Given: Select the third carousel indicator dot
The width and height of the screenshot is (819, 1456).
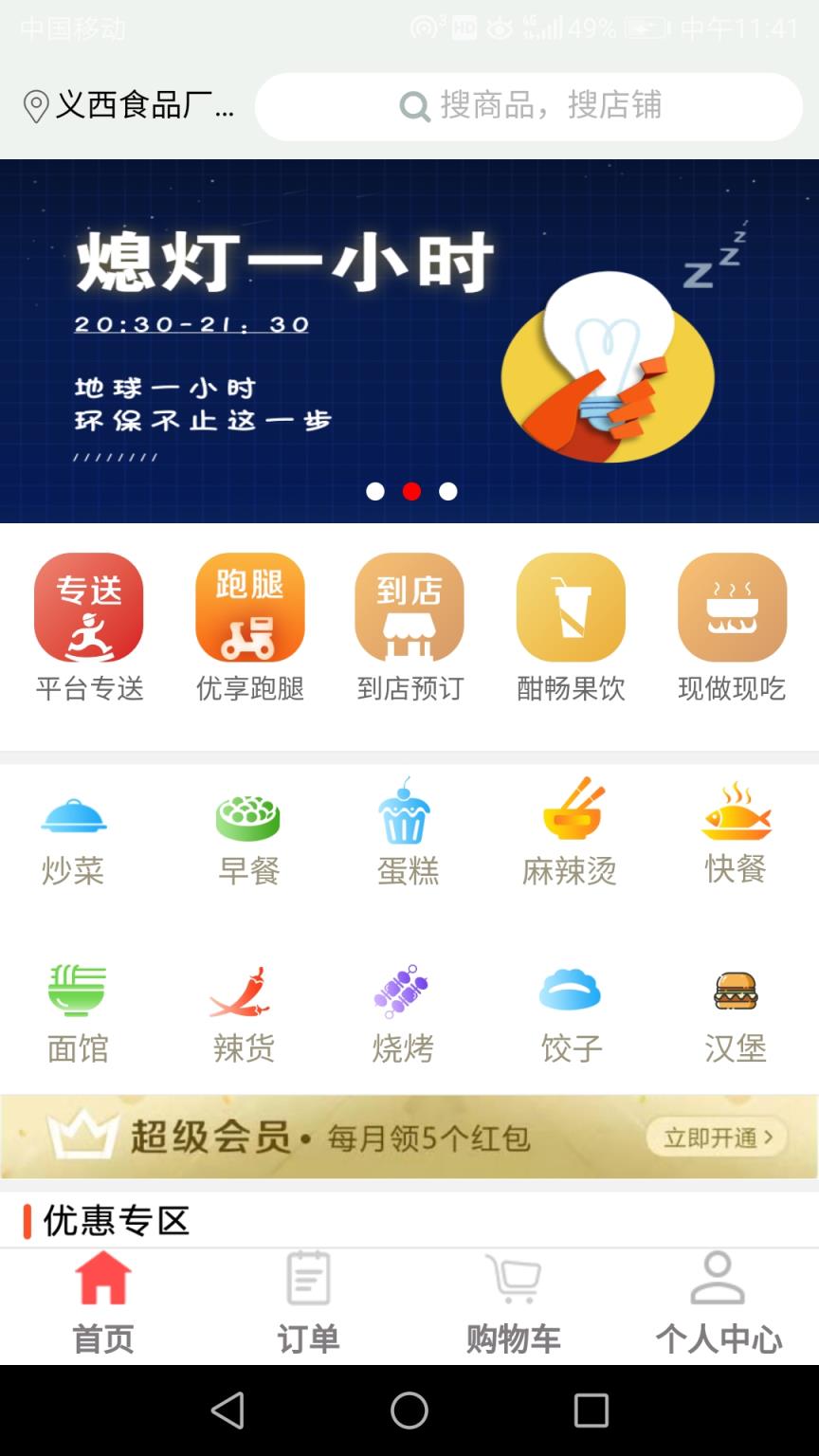Looking at the screenshot, I should 447,491.
